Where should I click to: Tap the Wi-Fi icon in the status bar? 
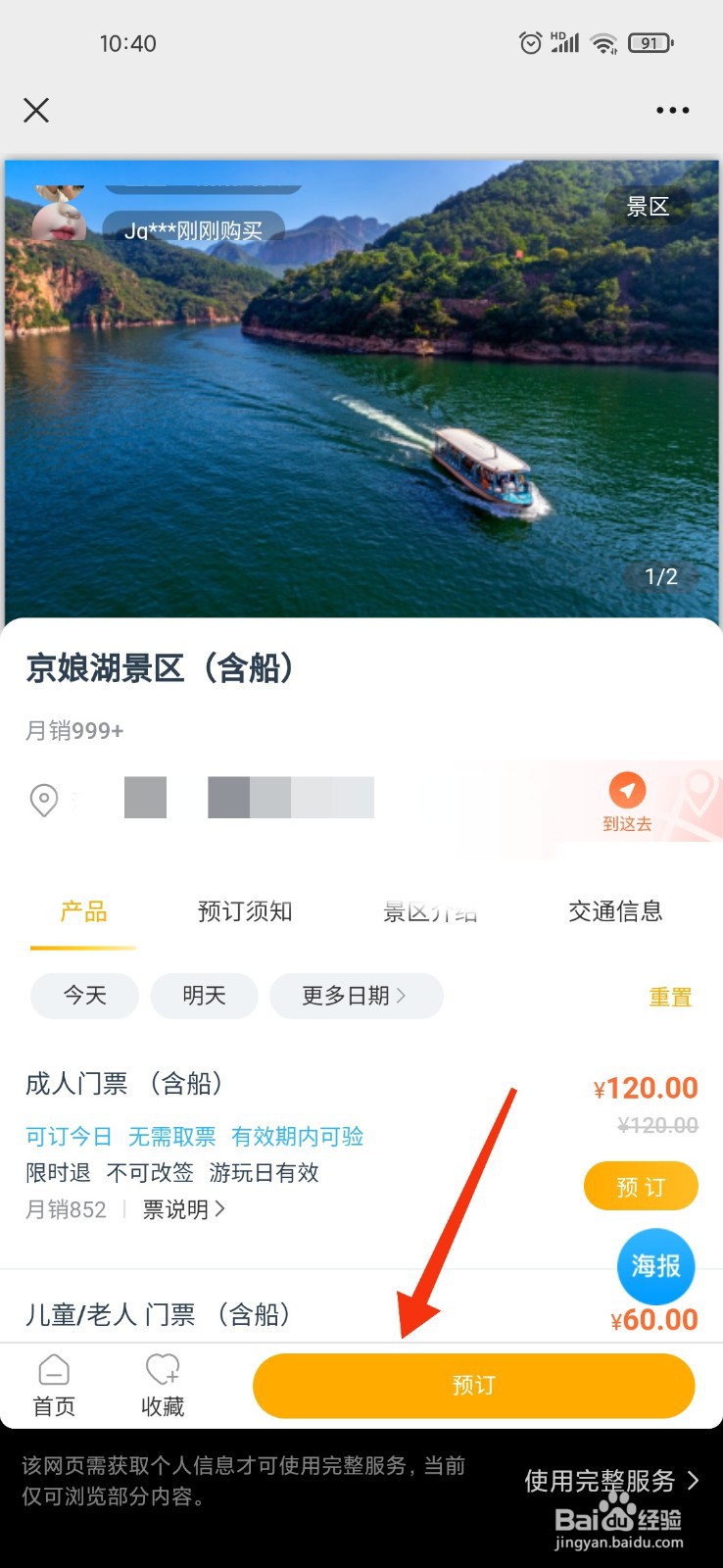pyautogui.click(x=602, y=42)
